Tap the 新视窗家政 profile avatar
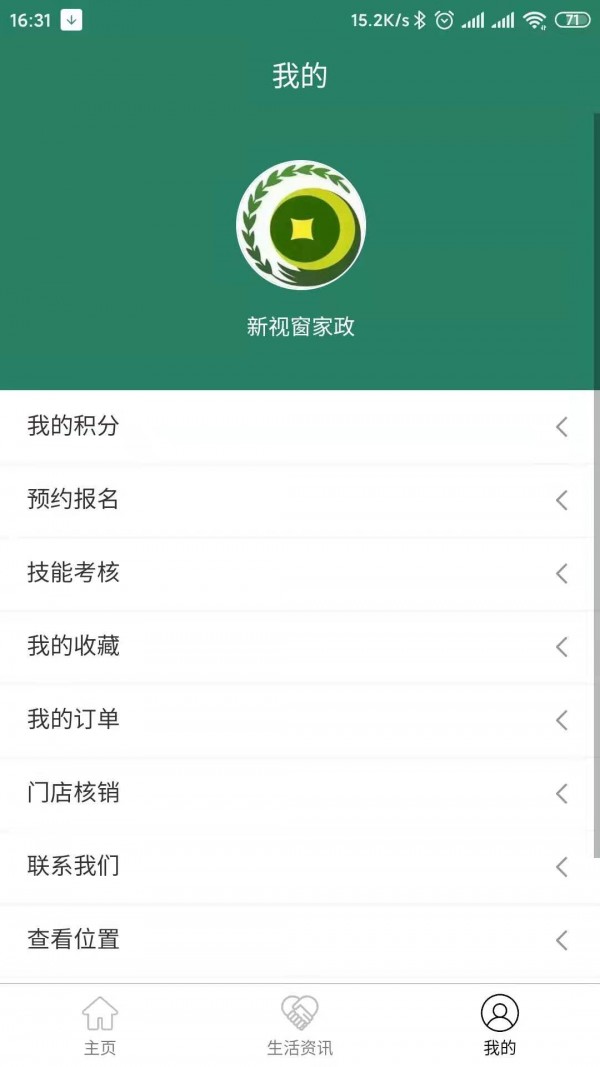 pos(300,225)
